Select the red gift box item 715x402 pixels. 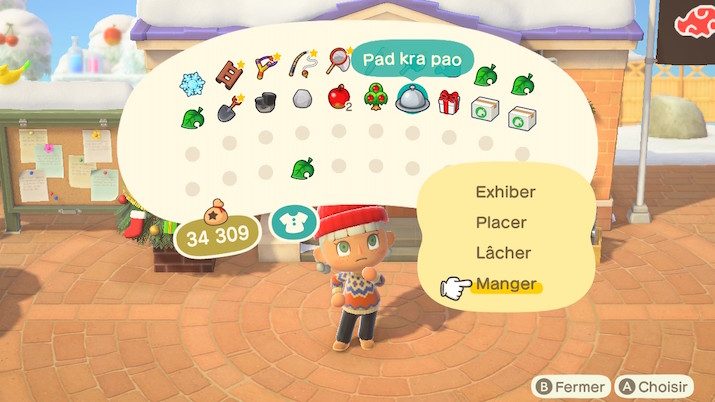coord(447,100)
